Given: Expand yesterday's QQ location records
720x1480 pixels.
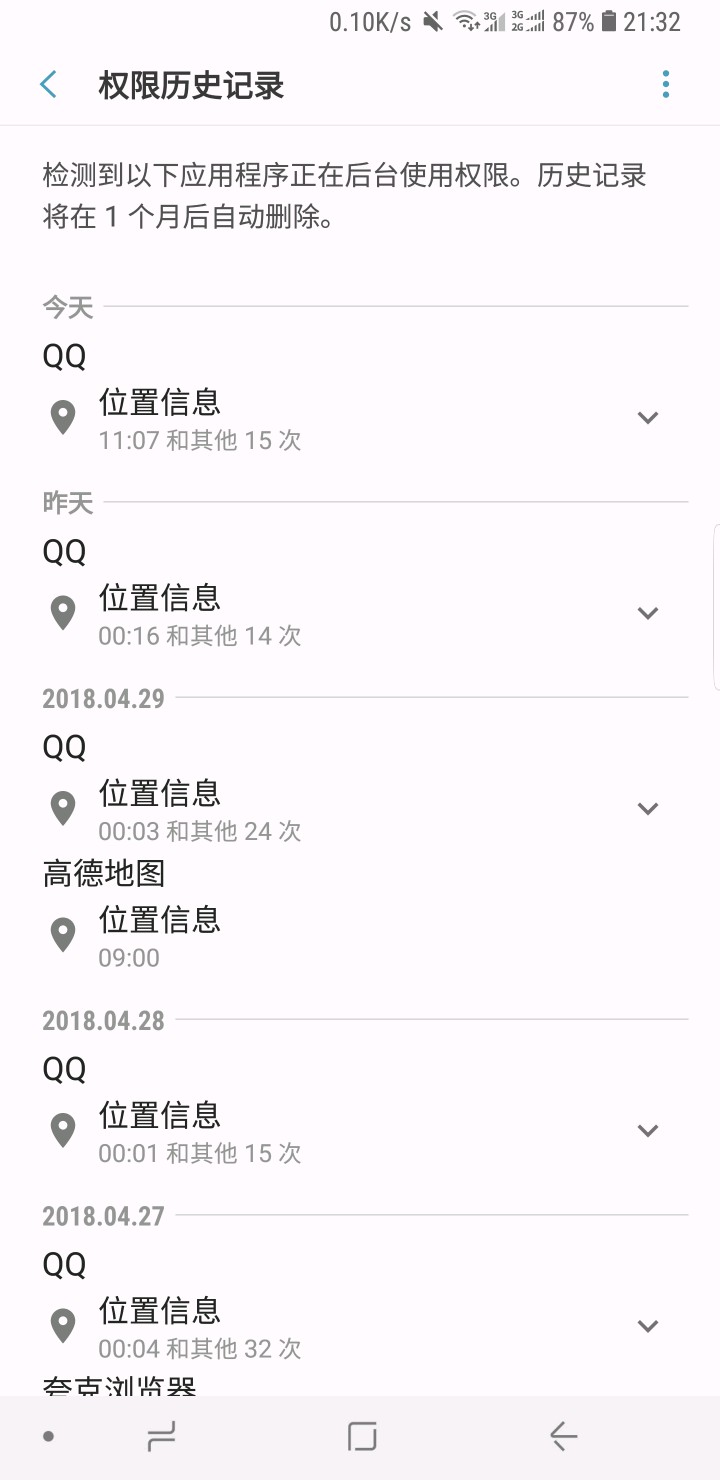Looking at the screenshot, I should pos(648,613).
